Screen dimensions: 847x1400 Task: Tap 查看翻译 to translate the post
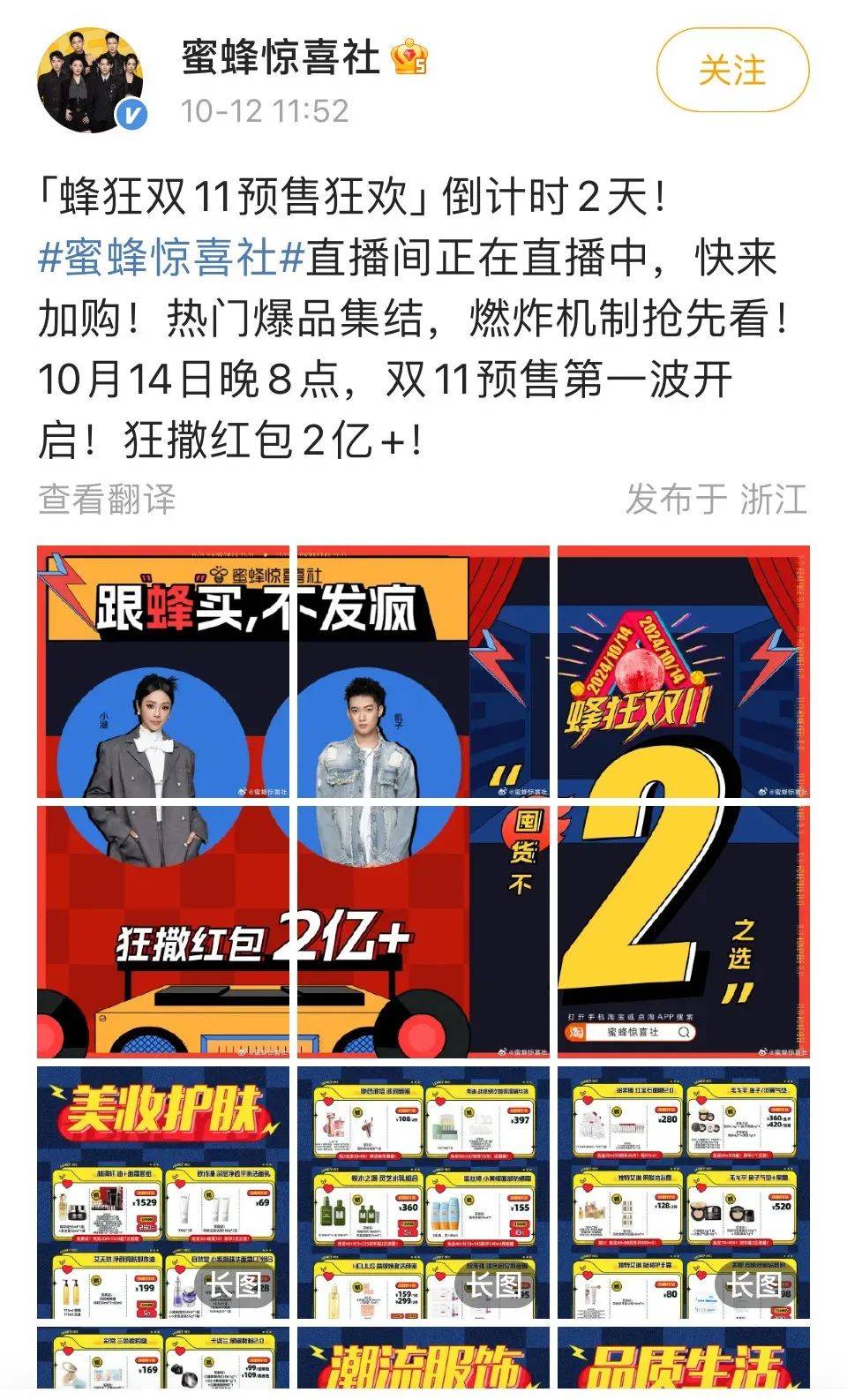[x=107, y=499]
